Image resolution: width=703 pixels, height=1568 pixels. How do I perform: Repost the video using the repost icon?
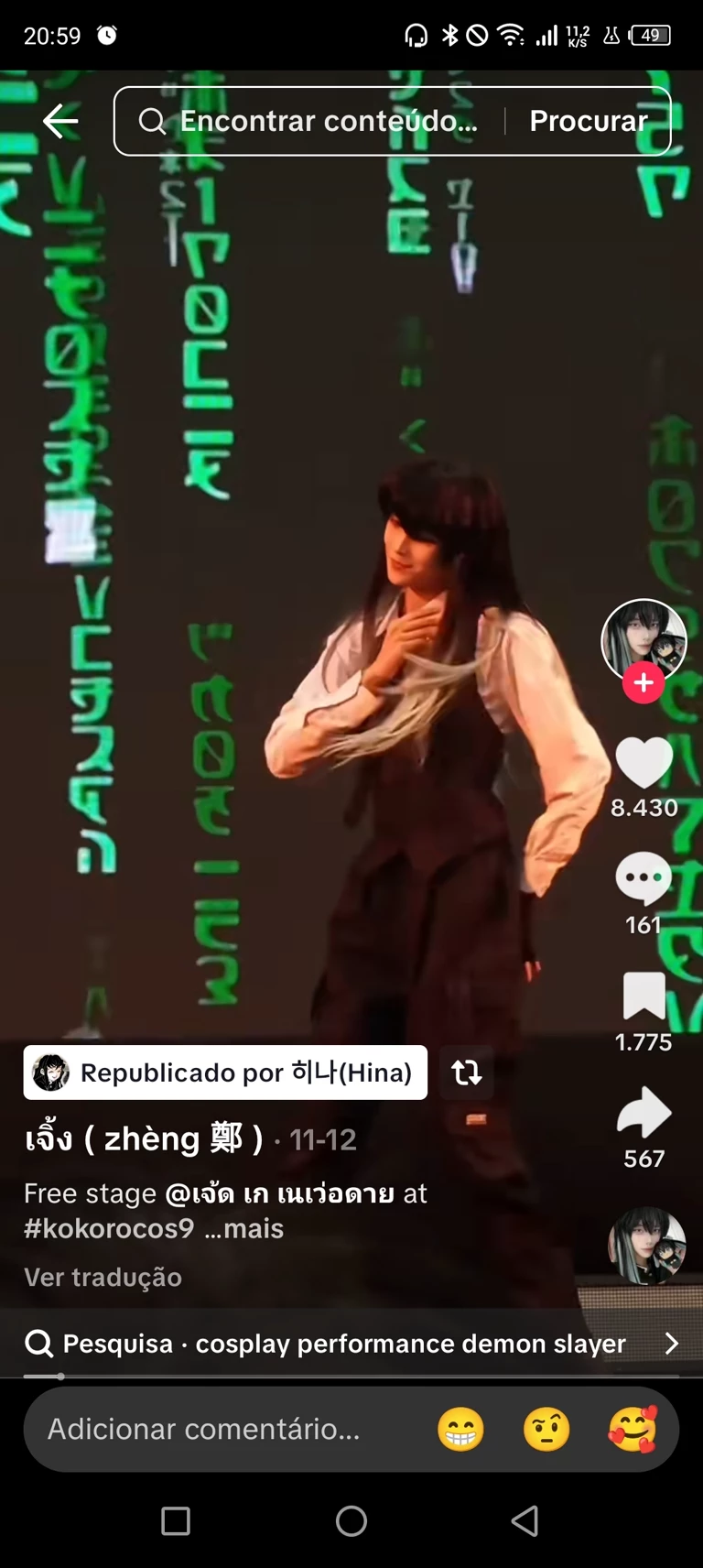(467, 1073)
